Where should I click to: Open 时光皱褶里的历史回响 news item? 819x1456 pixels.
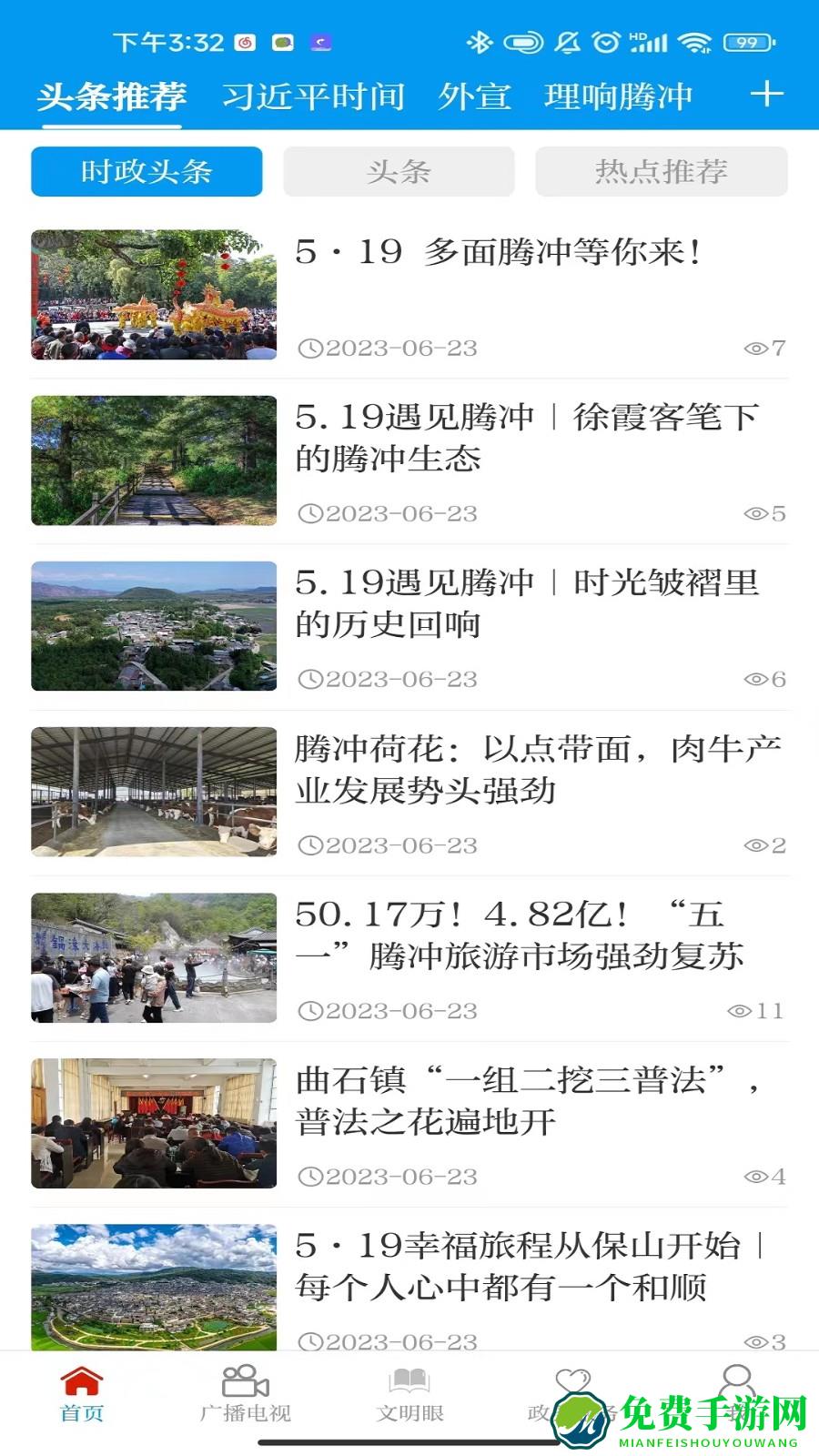(x=526, y=603)
